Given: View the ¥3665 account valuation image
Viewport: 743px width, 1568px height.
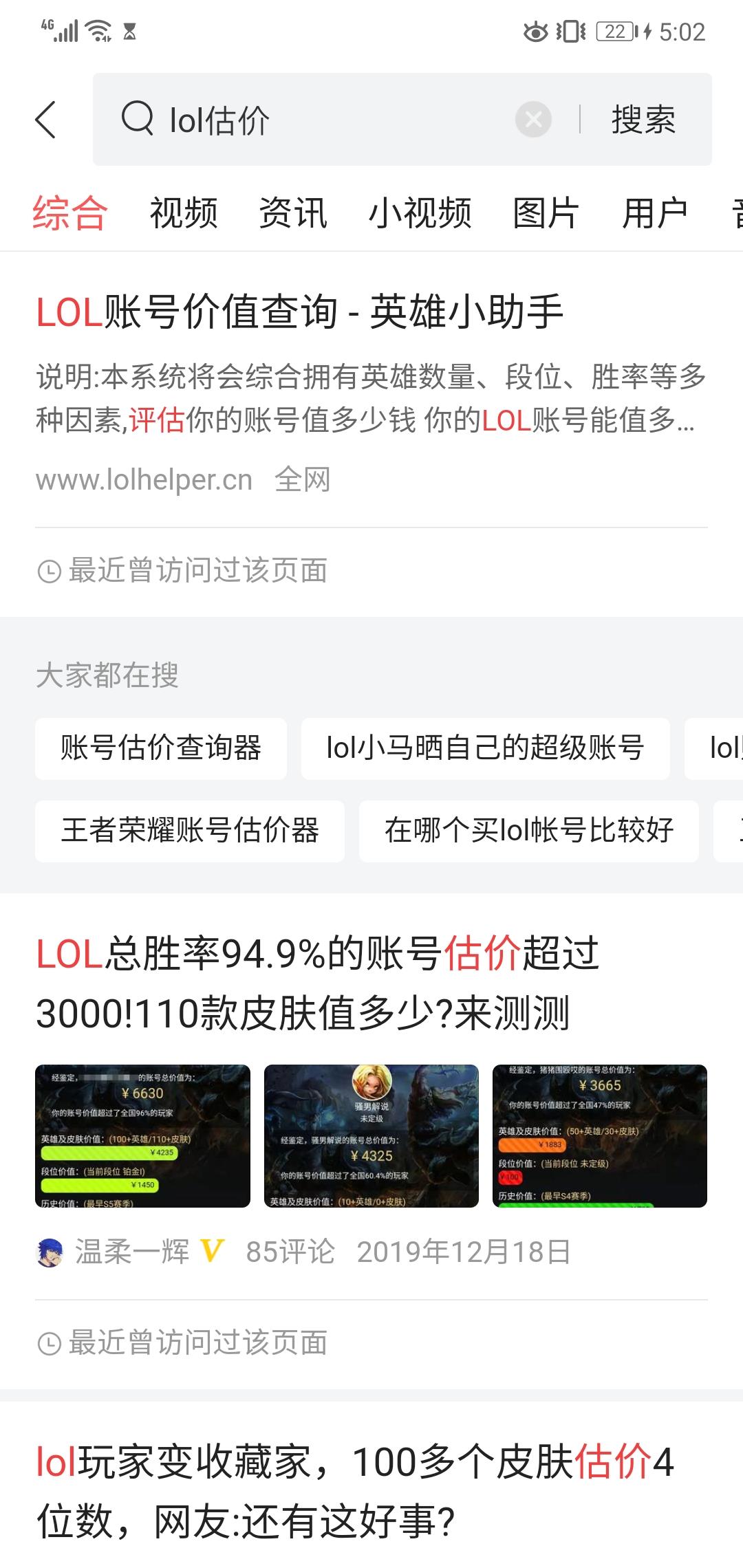Looking at the screenshot, I should 599,1136.
